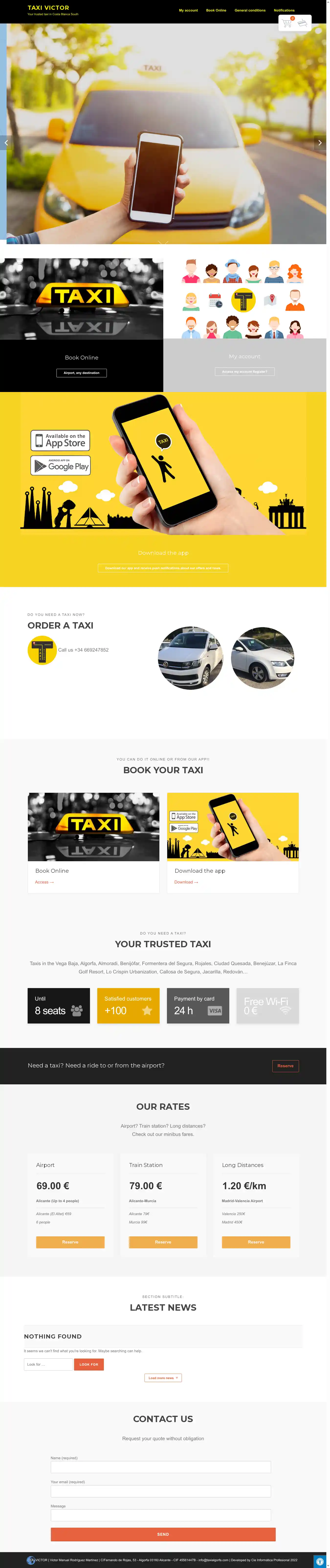Go to previous slide with left arrow
The height and width of the screenshot is (1568, 330).
click(6, 143)
